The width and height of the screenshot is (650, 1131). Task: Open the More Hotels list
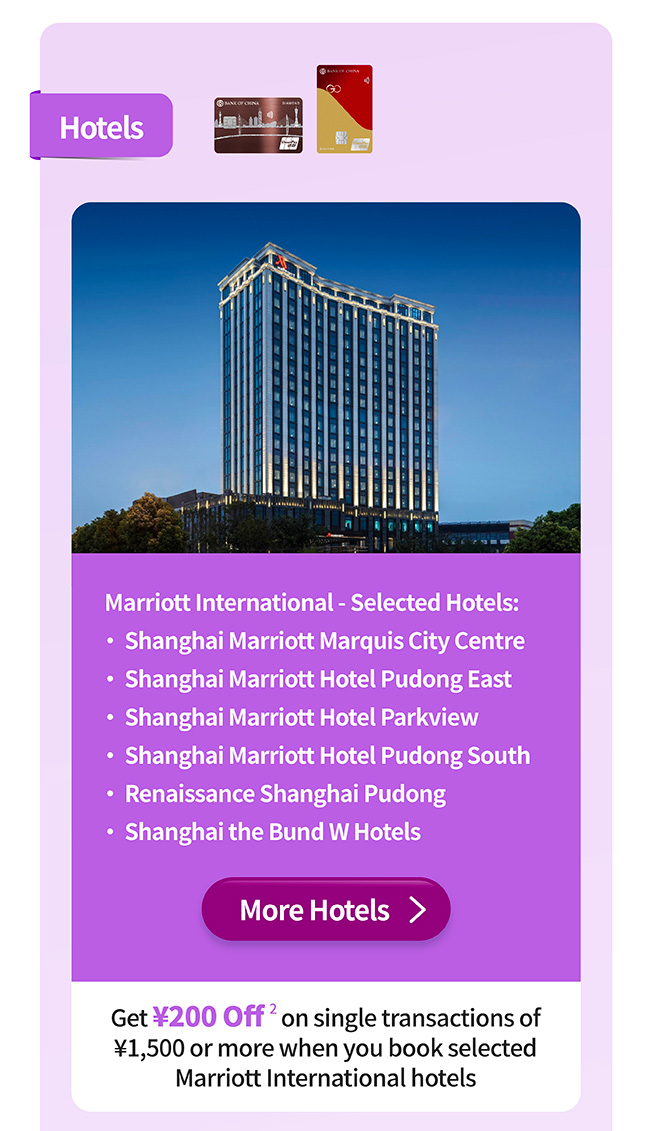tap(326, 909)
